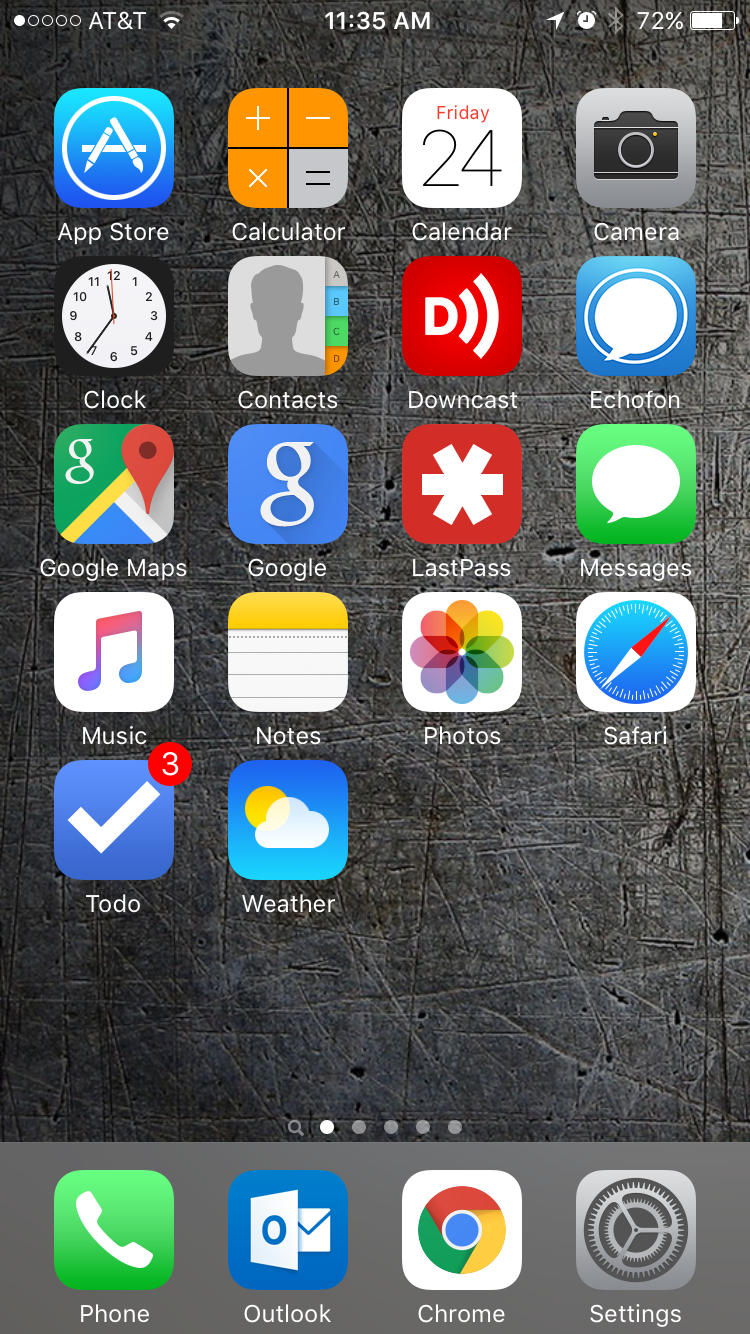Image resolution: width=750 pixels, height=1334 pixels.
Task: Open the App Store app
Action: pos(114,148)
